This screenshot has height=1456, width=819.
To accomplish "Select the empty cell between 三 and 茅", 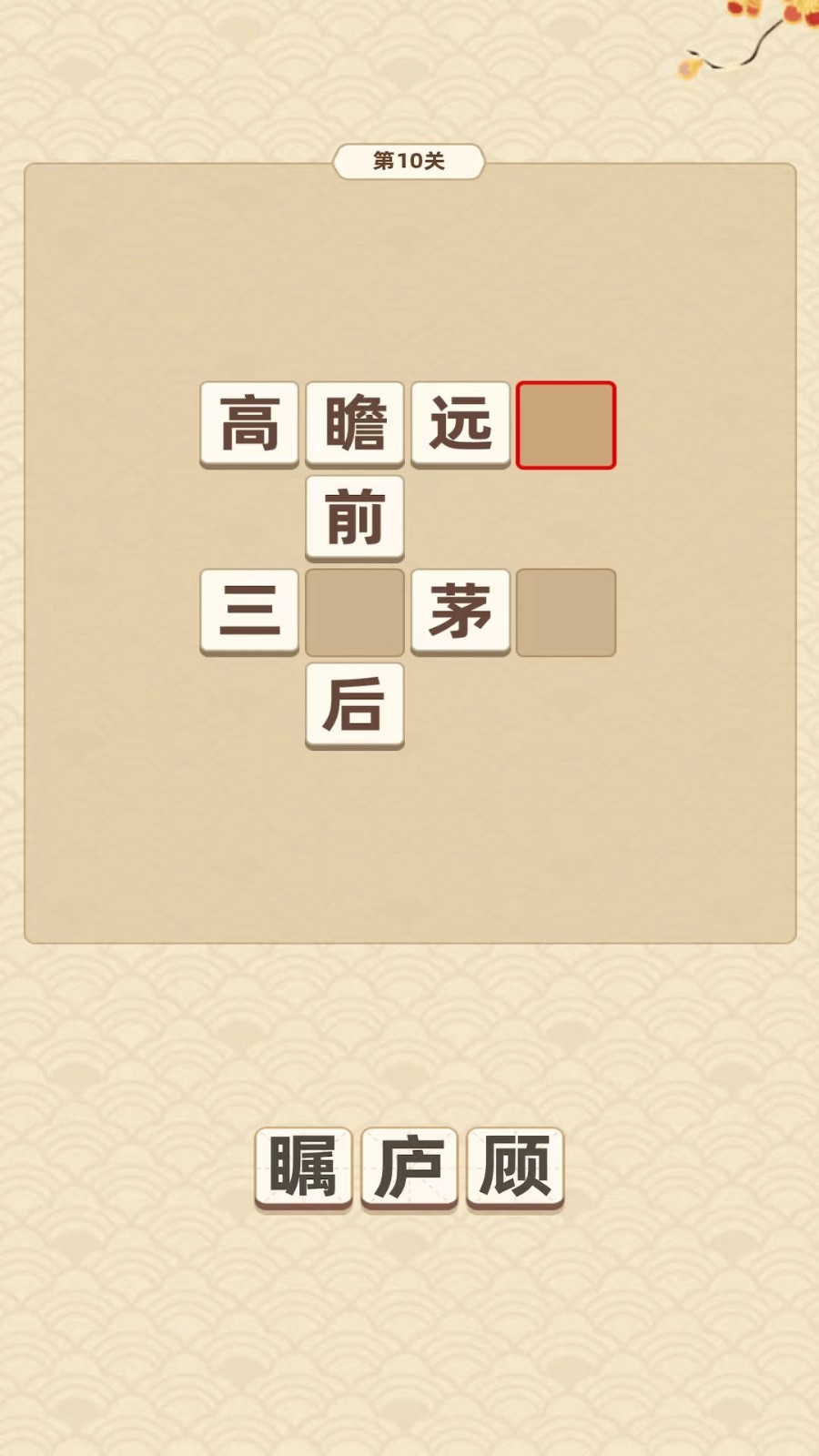I will click(355, 612).
